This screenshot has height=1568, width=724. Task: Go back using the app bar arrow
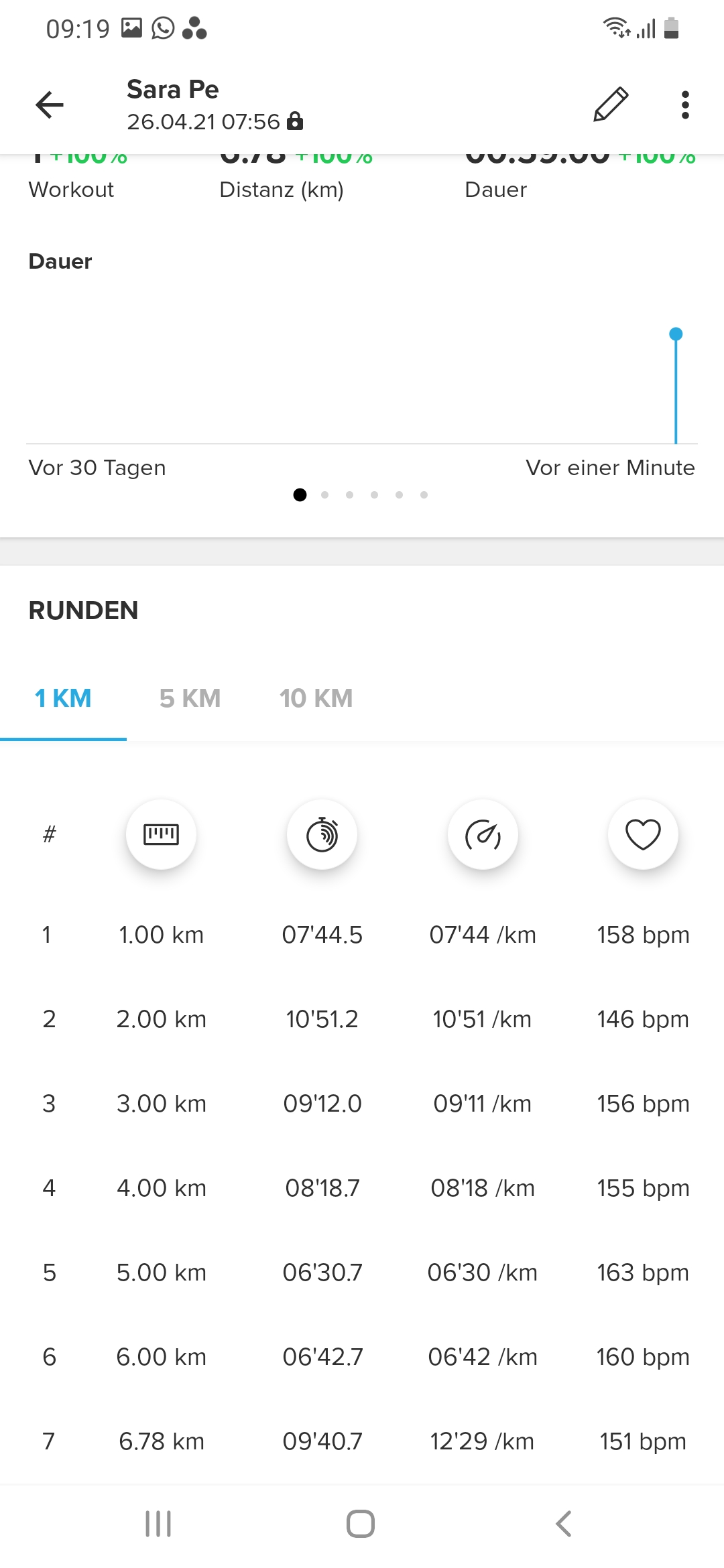point(50,105)
